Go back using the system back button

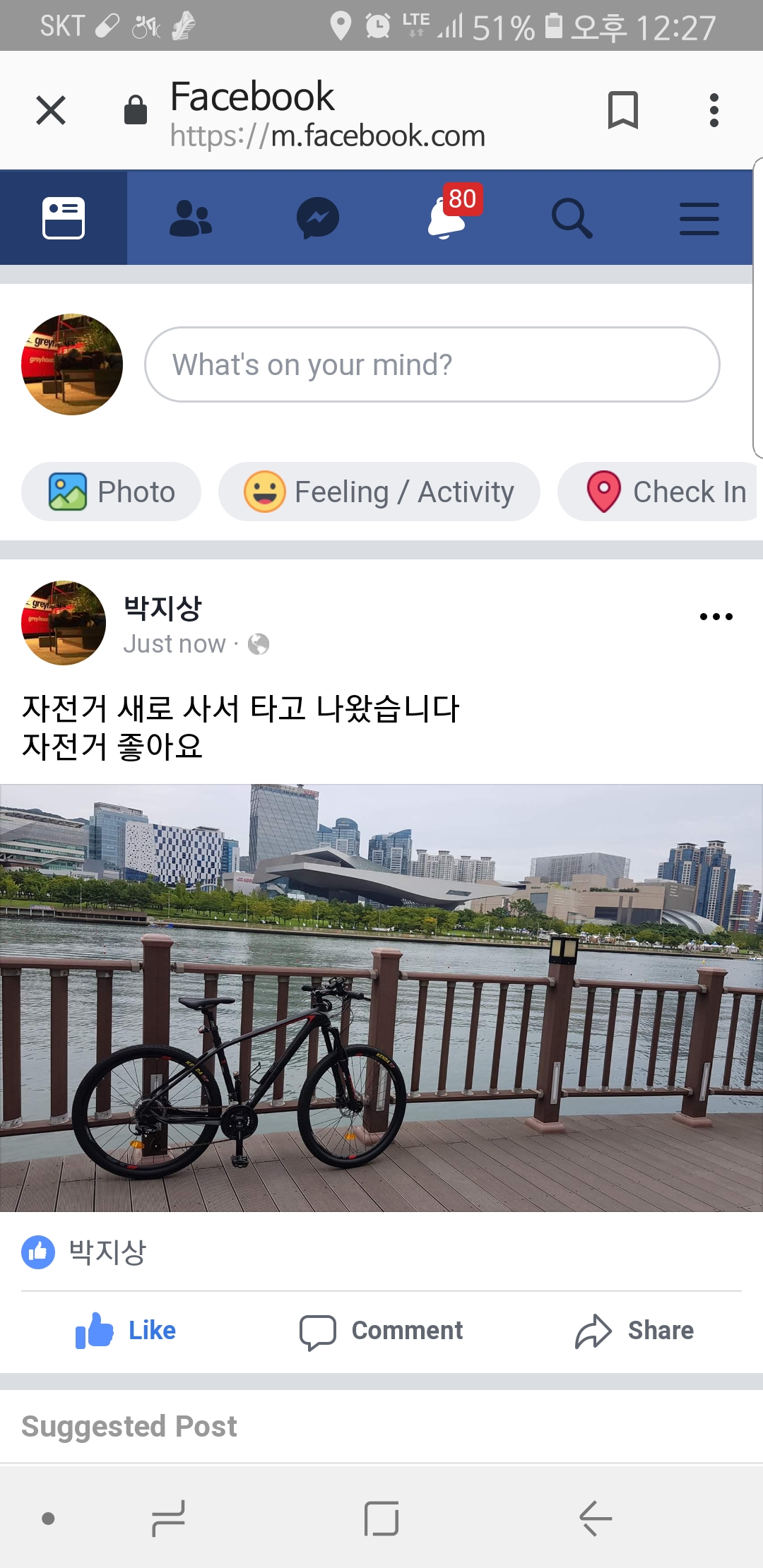click(595, 1519)
